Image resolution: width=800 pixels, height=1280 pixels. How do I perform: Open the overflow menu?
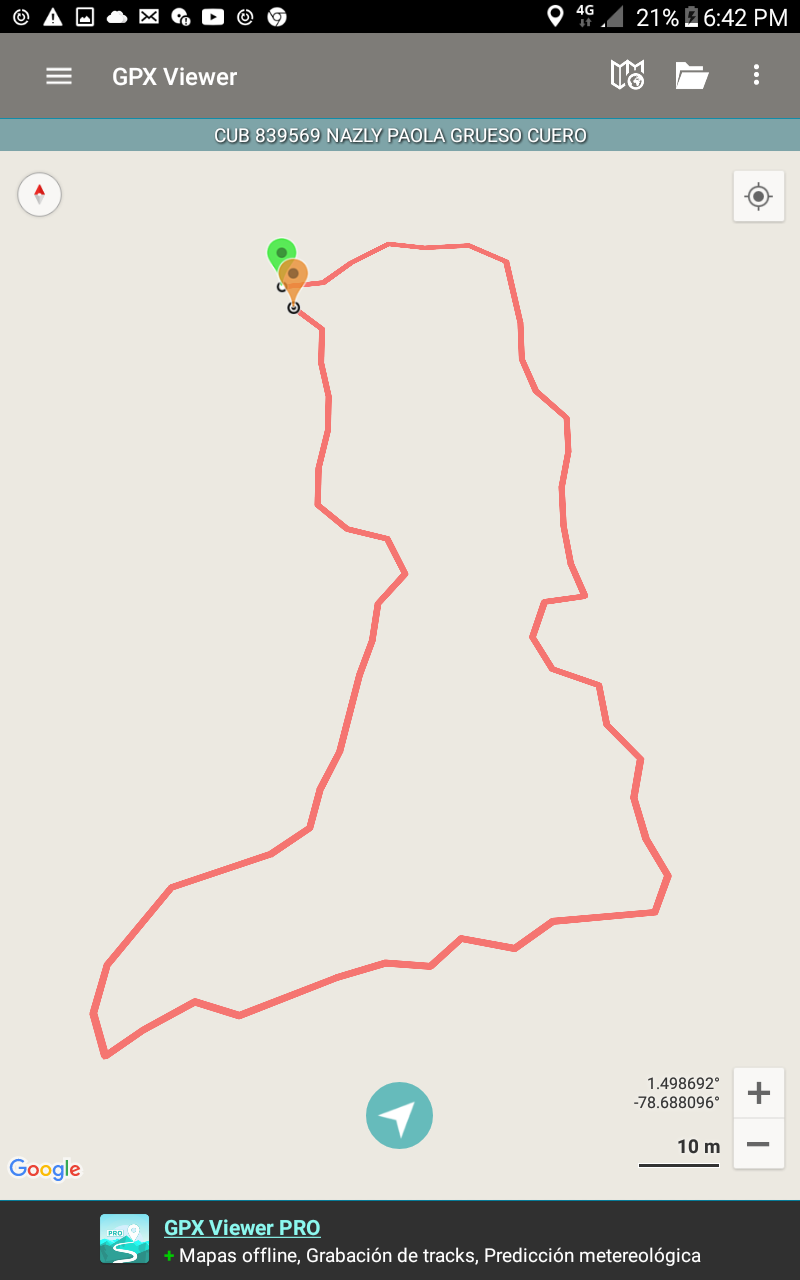756,75
